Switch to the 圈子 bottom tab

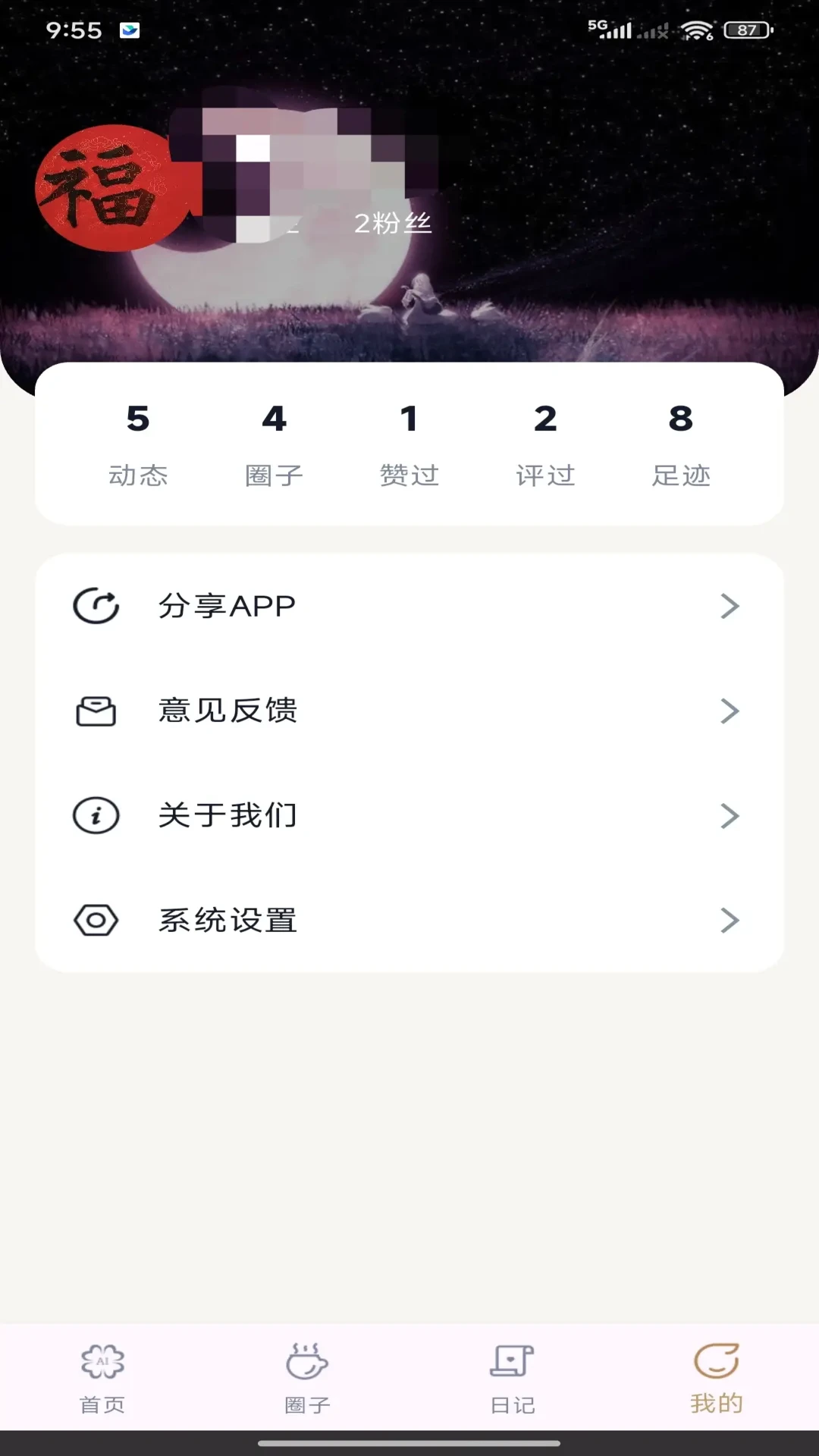307,1377
